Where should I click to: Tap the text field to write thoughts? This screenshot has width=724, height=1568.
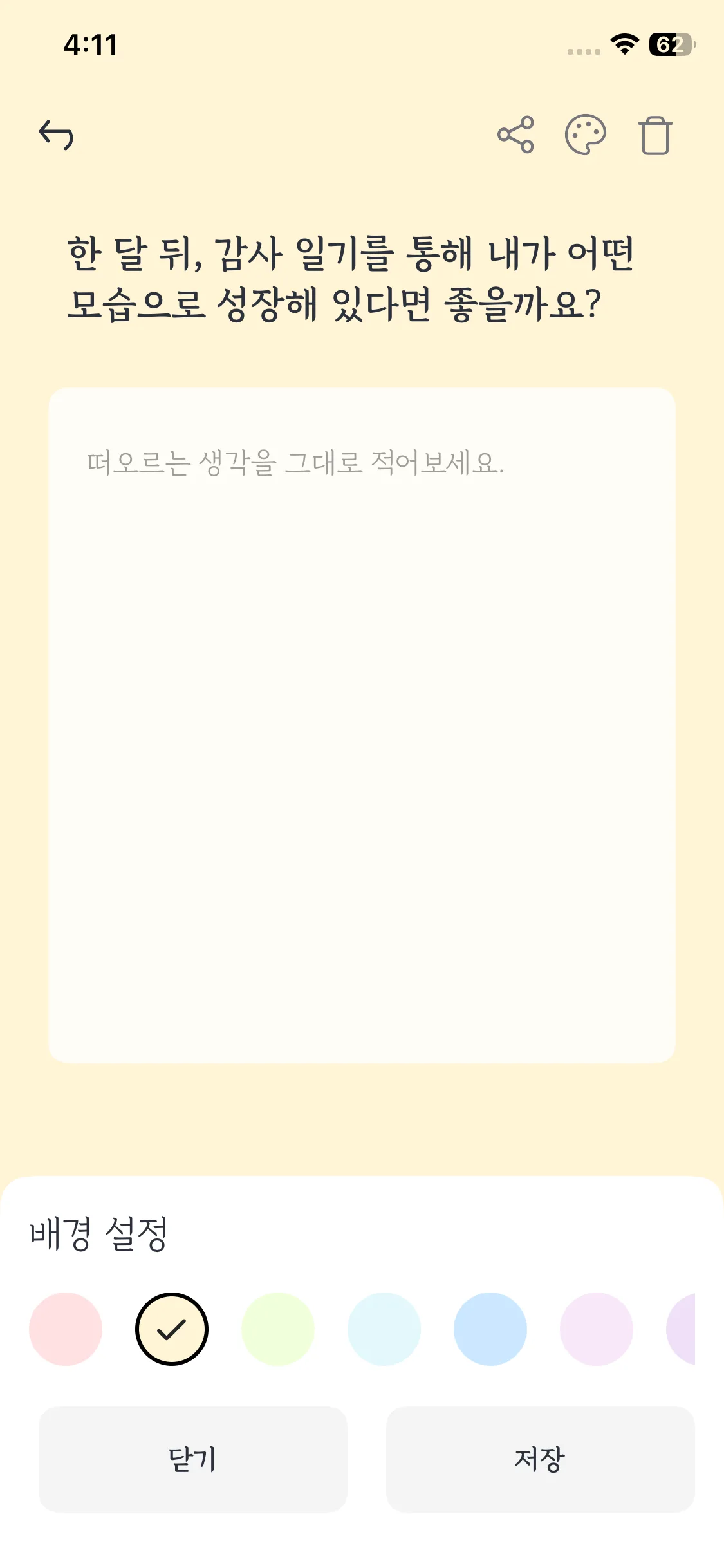coord(362,725)
